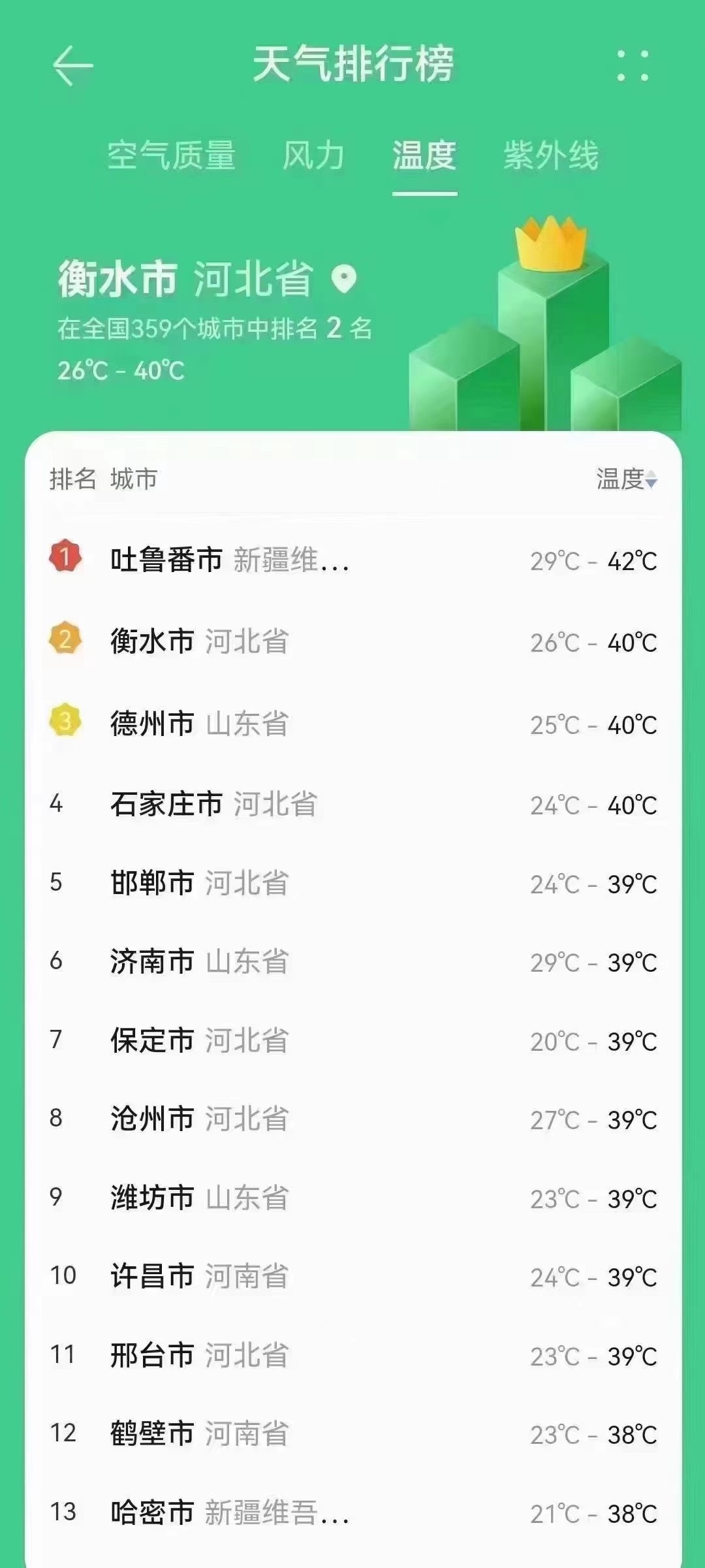Open the four-dot more options menu
This screenshot has height=1568, width=705.
pos(633,66)
